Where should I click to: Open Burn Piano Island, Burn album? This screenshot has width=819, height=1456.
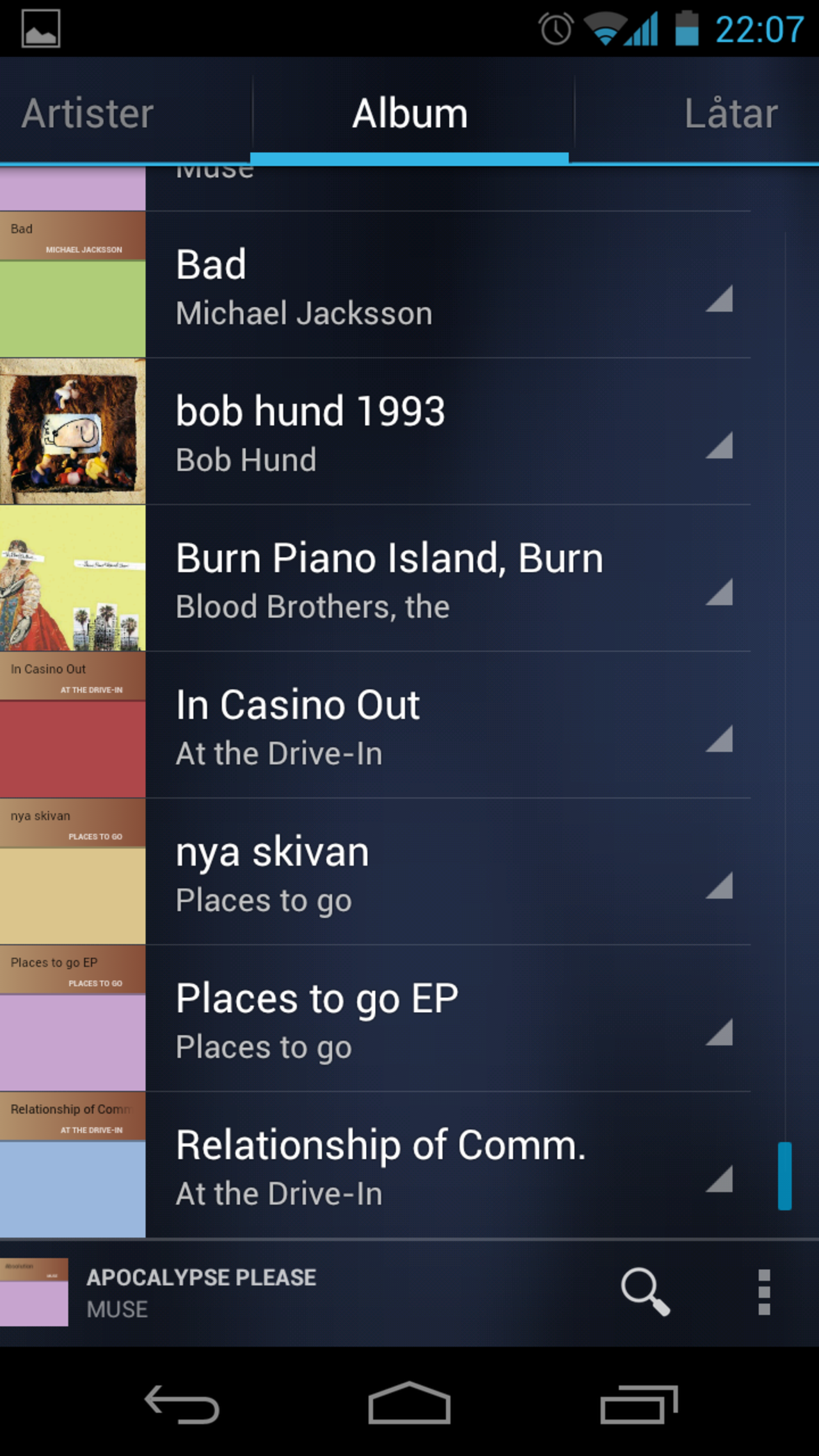pos(384,579)
